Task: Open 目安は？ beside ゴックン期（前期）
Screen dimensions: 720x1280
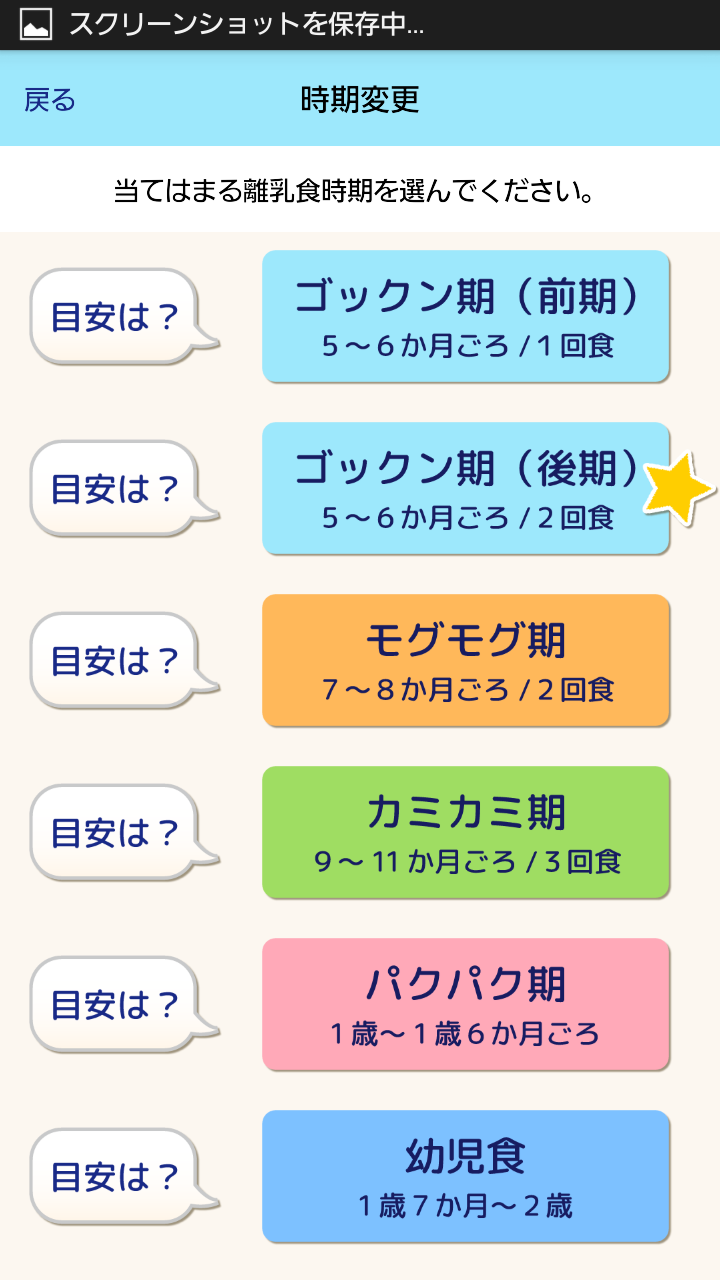Action: click(x=115, y=317)
